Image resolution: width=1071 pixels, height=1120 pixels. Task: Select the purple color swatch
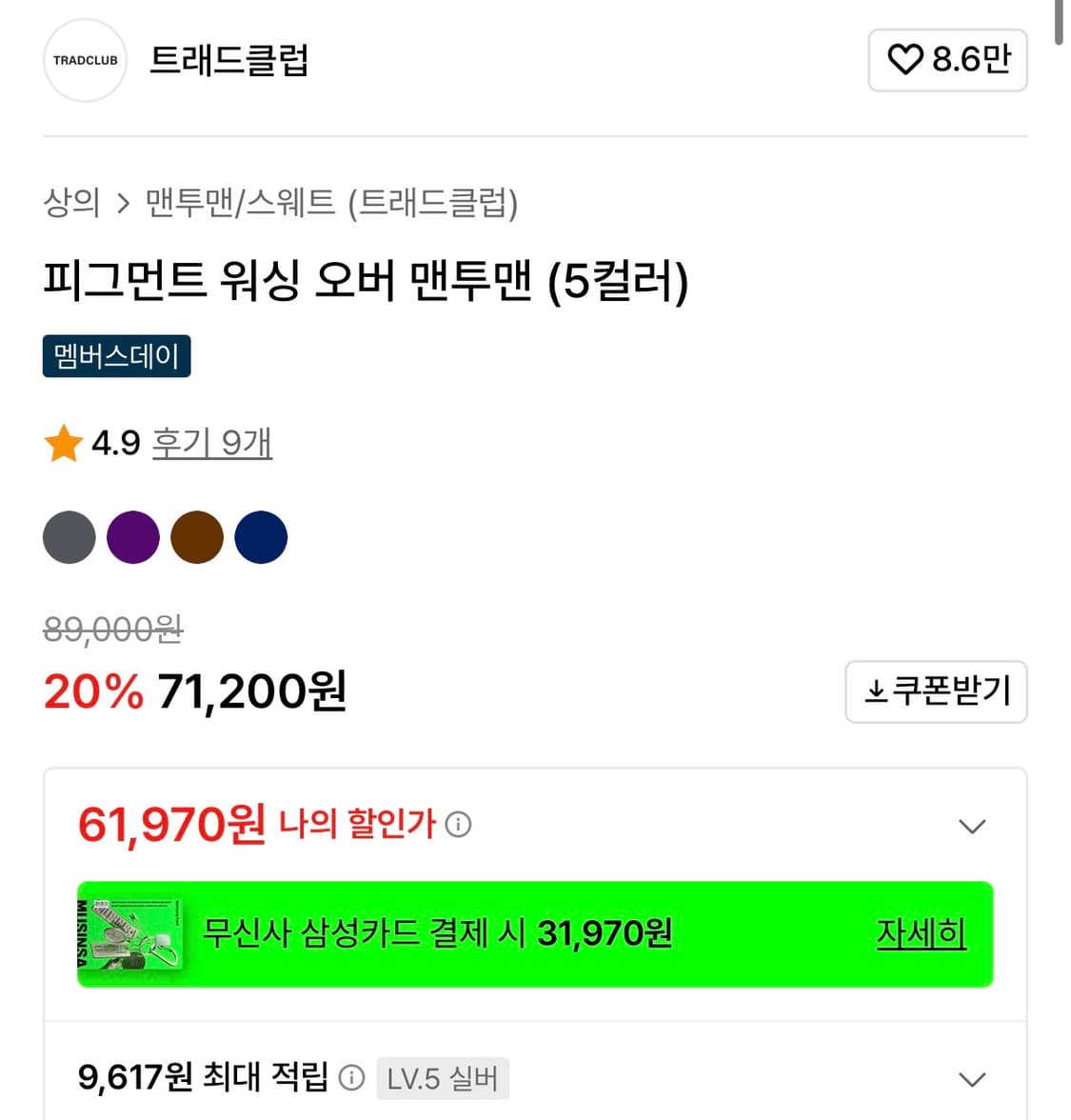click(133, 537)
